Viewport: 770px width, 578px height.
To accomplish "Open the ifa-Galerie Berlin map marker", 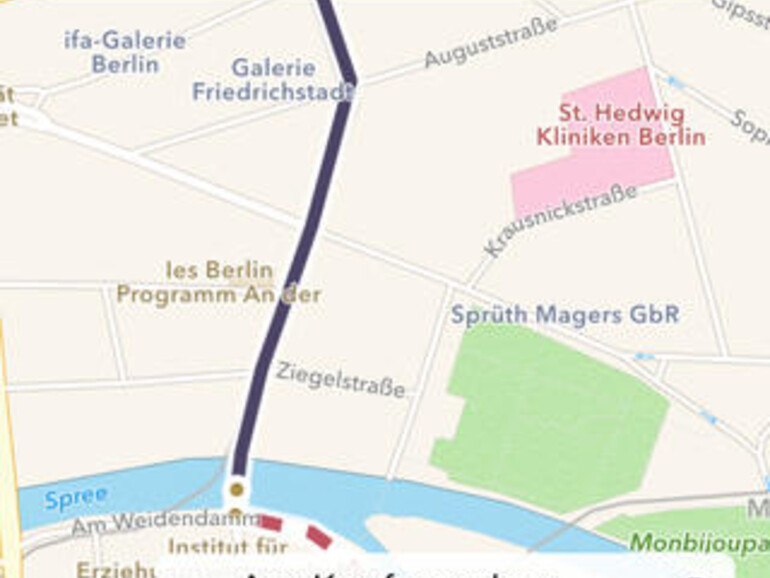I will click(124, 52).
